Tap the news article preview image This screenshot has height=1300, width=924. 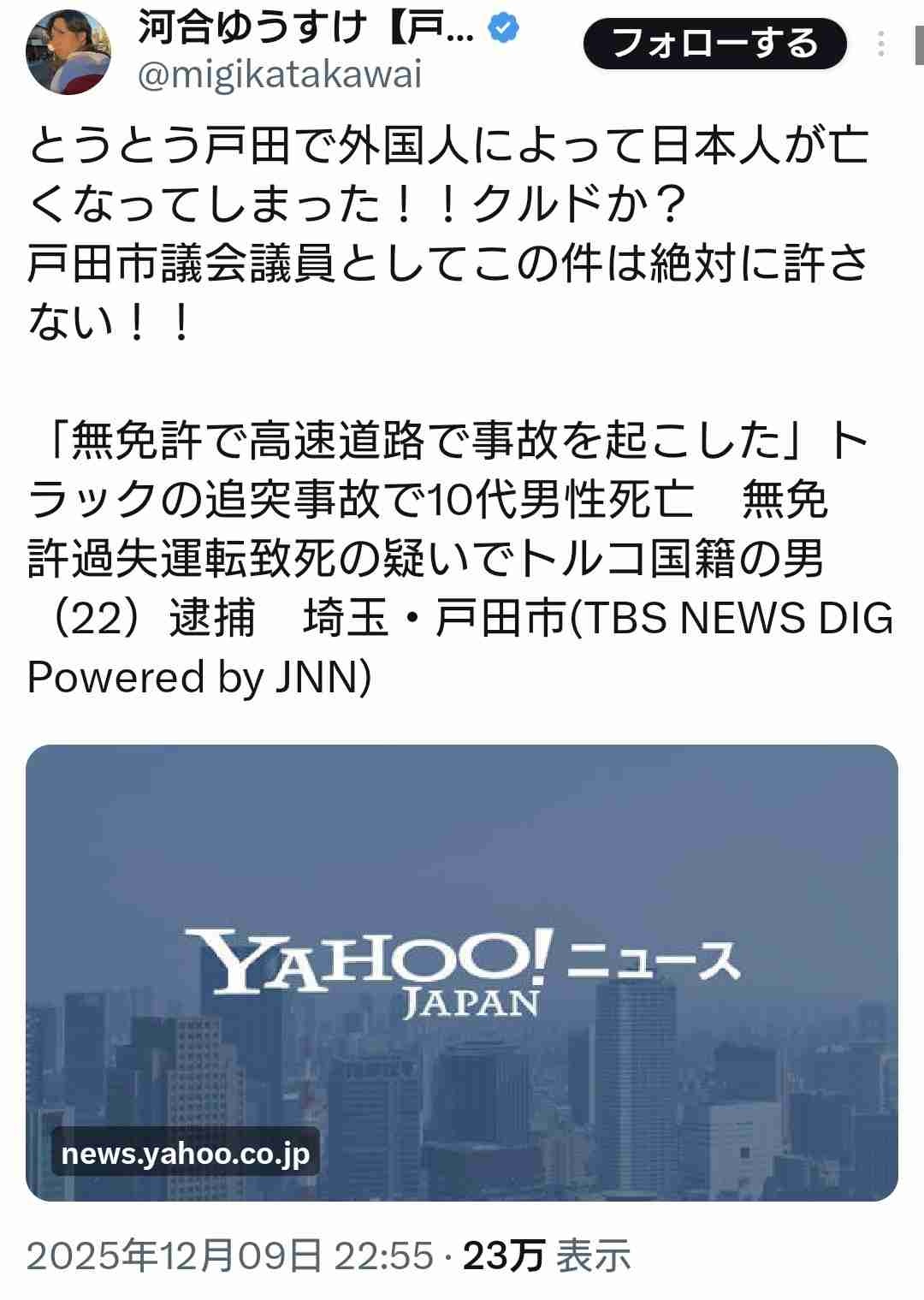pos(462,976)
